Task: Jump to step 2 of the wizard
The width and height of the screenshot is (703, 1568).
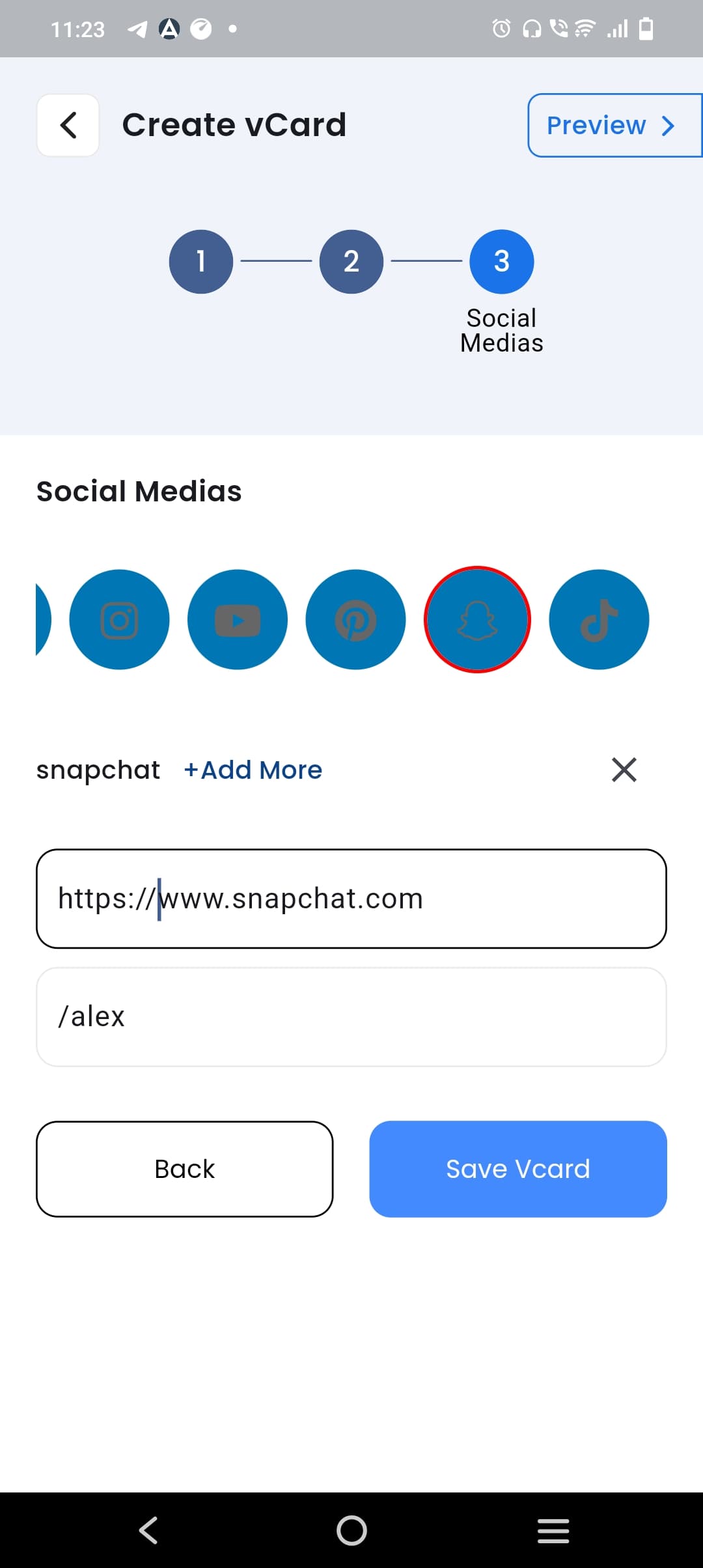Action: (351, 262)
